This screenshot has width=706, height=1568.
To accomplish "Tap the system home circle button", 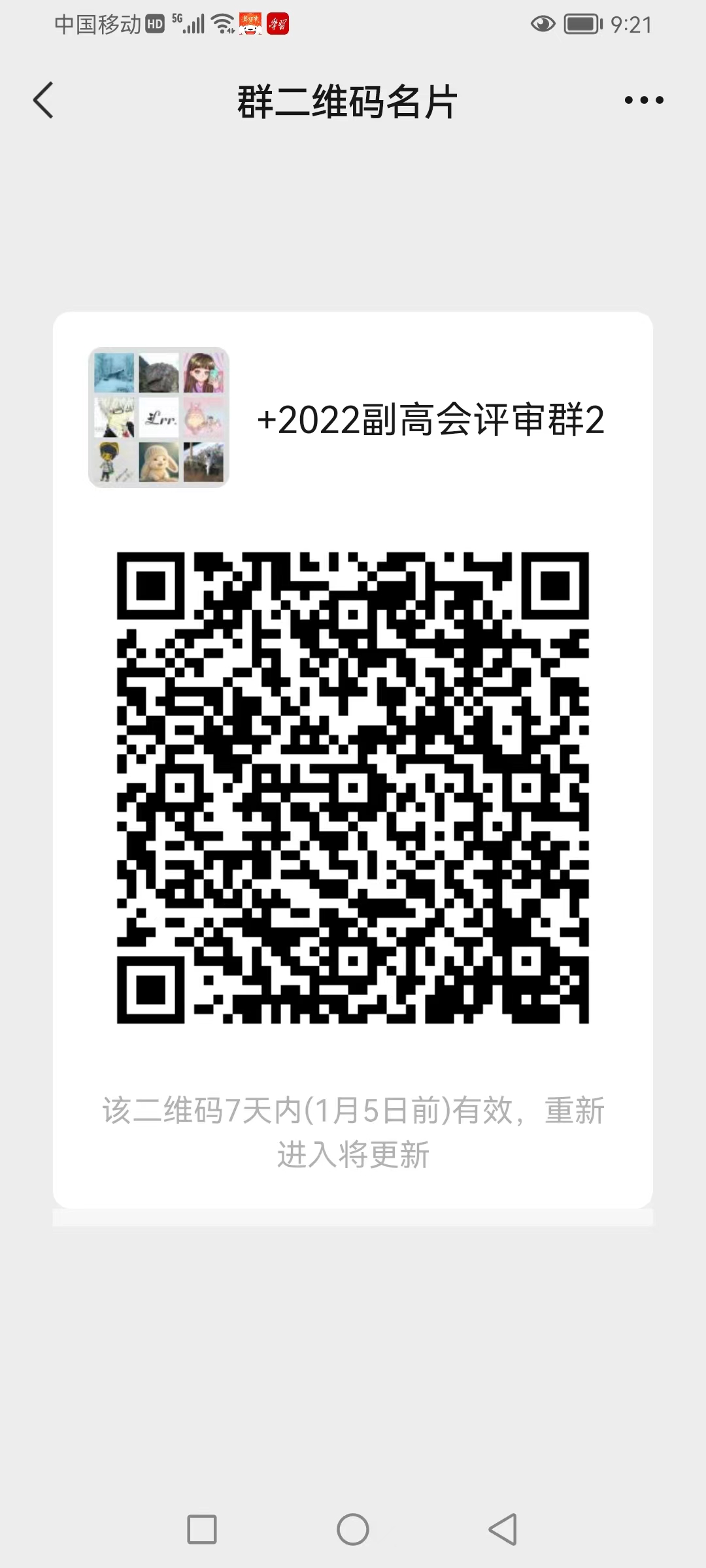I will tap(353, 1529).
